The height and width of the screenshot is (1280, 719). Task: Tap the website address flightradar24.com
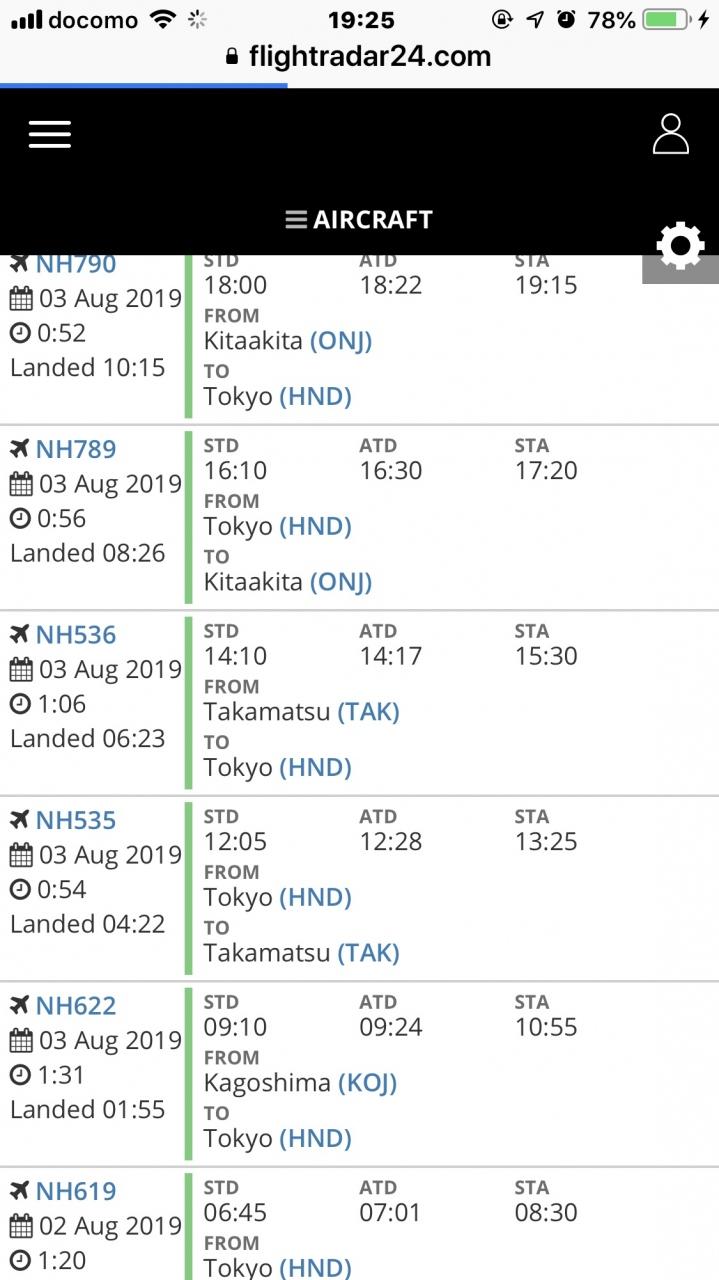click(369, 56)
